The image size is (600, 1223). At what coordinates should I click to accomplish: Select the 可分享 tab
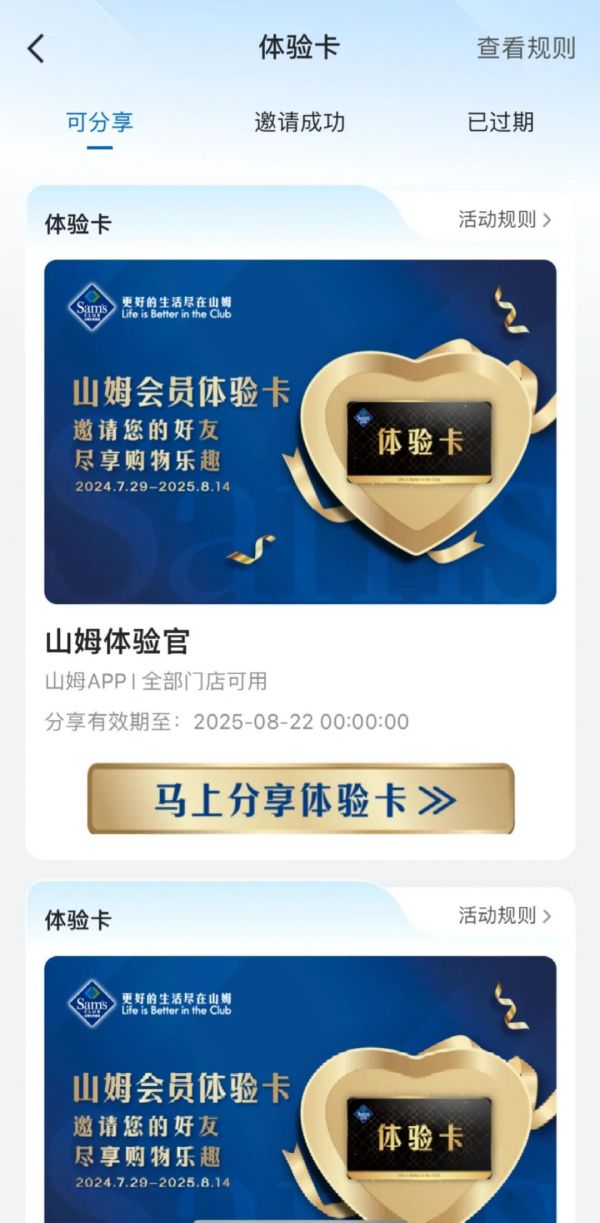[99, 122]
